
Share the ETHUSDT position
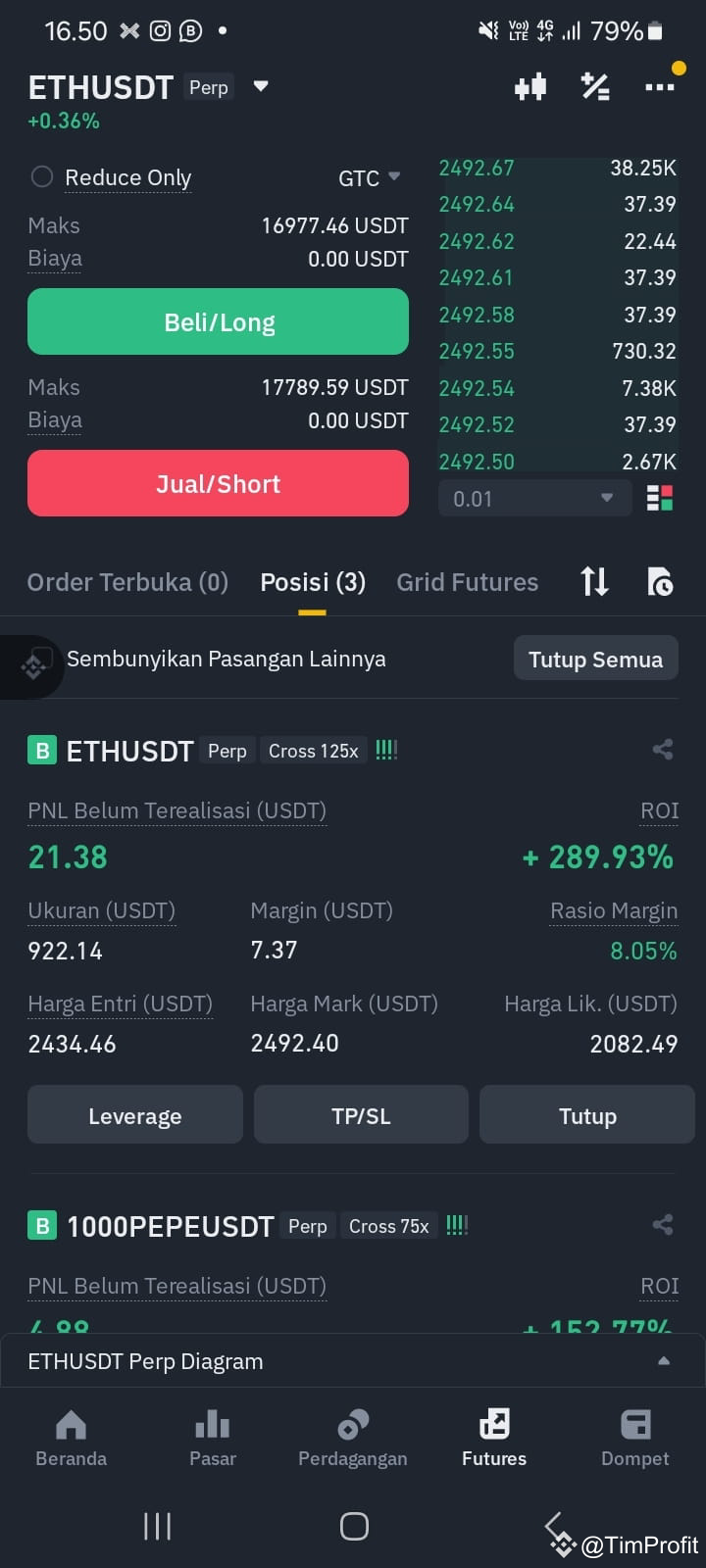663,749
